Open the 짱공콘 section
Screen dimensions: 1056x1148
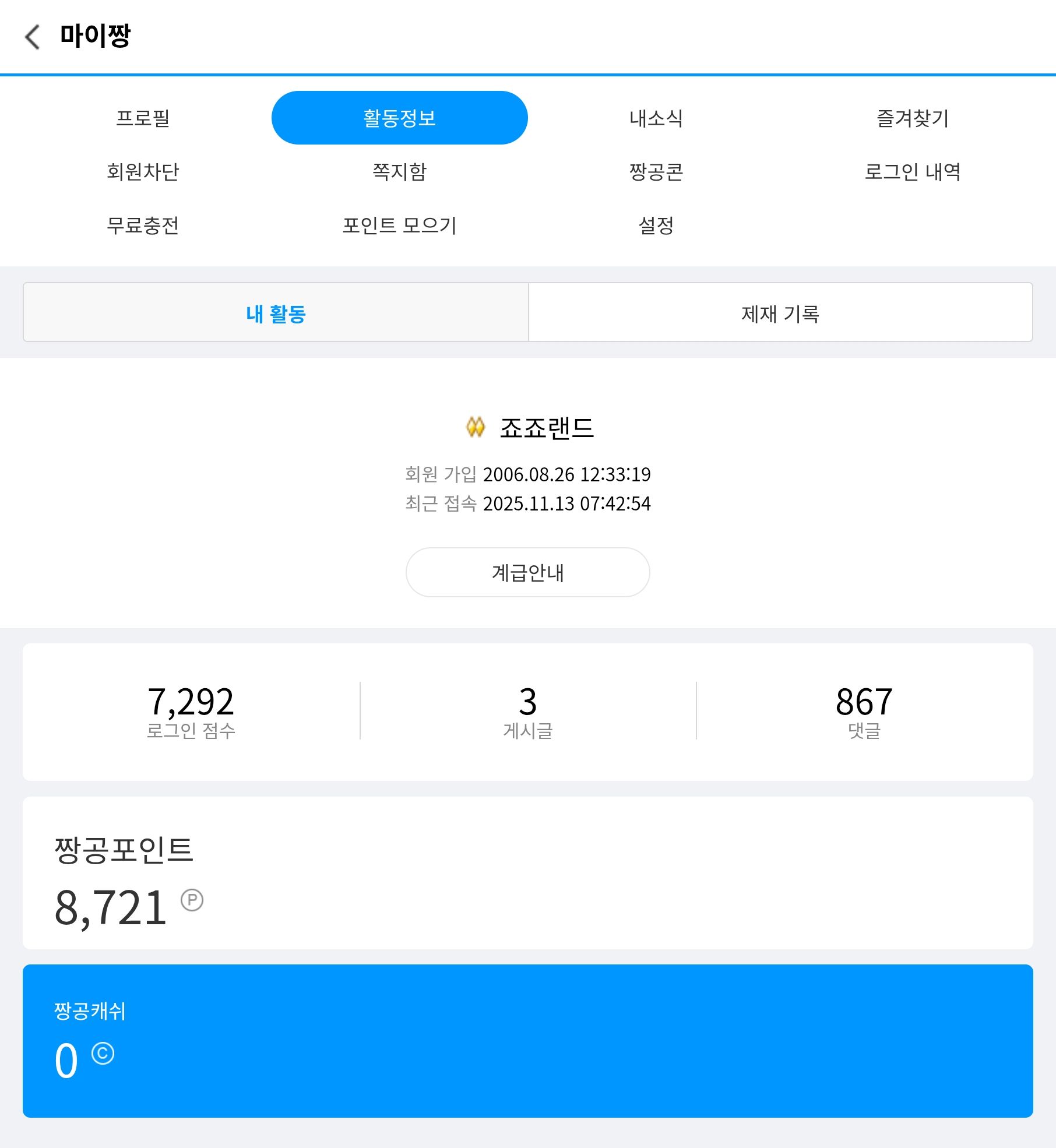[656, 172]
